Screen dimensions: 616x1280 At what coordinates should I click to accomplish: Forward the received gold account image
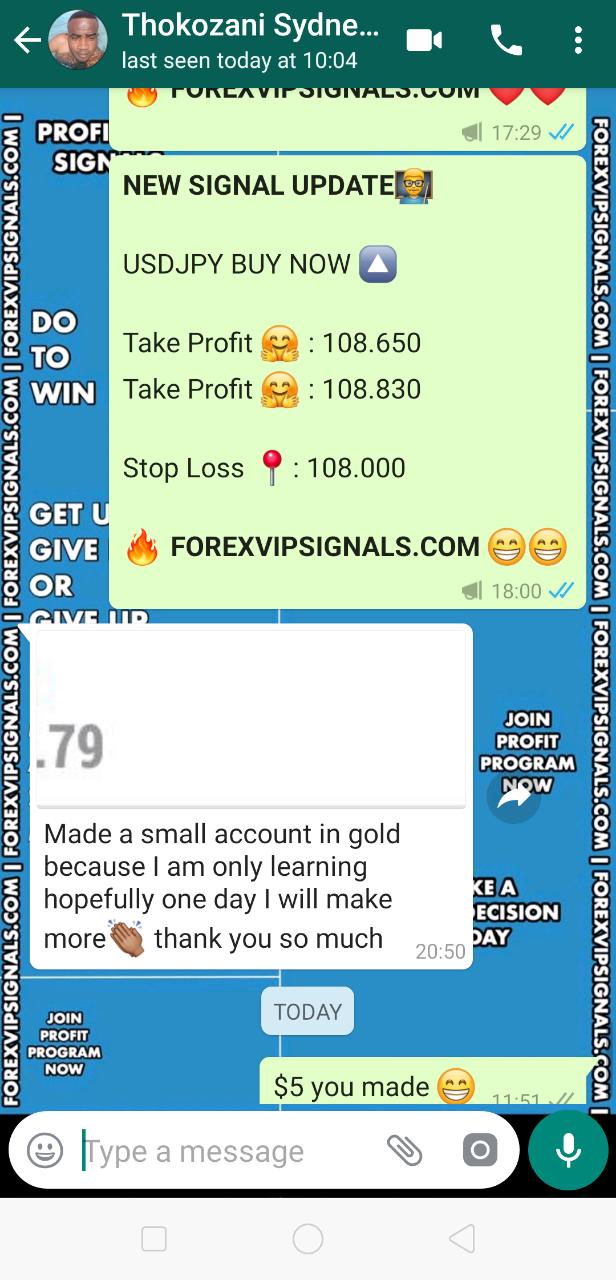(x=513, y=797)
